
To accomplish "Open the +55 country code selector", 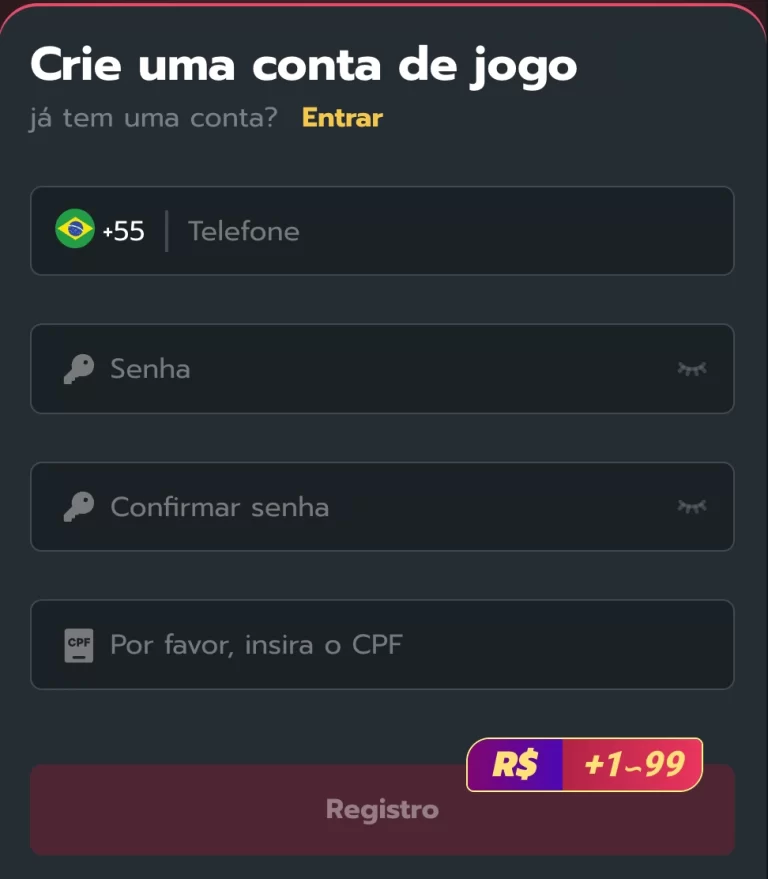I will click(x=122, y=230).
